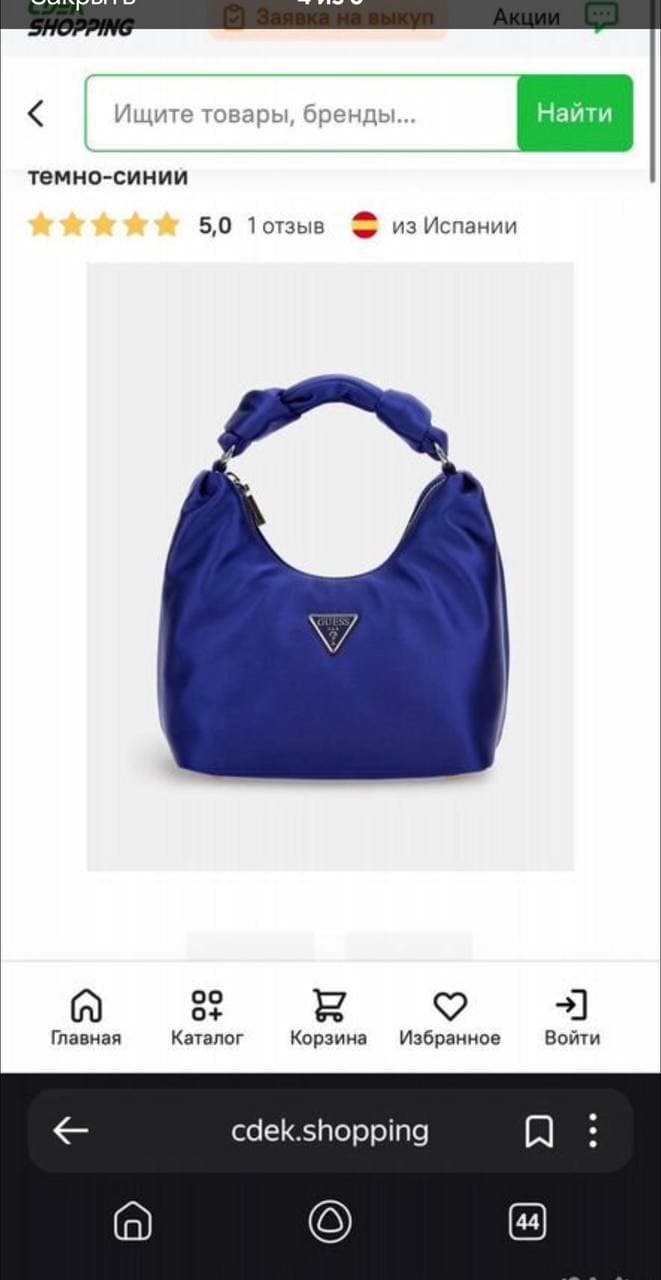
Task: Open the browser three-dot menu
Action: pyautogui.click(x=593, y=1131)
